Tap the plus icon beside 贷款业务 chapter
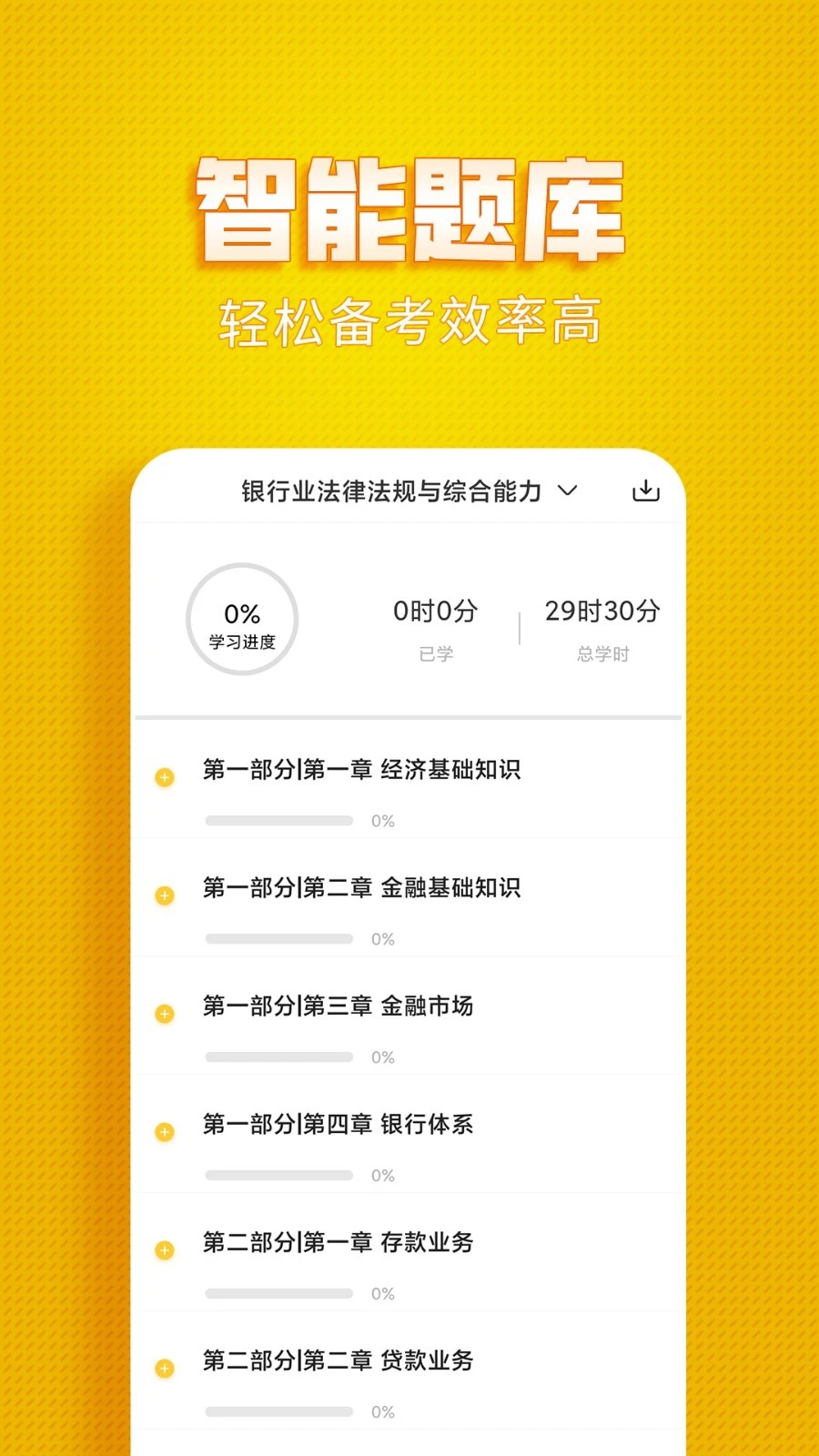The width and height of the screenshot is (819, 1456). tap(165, 1369)
